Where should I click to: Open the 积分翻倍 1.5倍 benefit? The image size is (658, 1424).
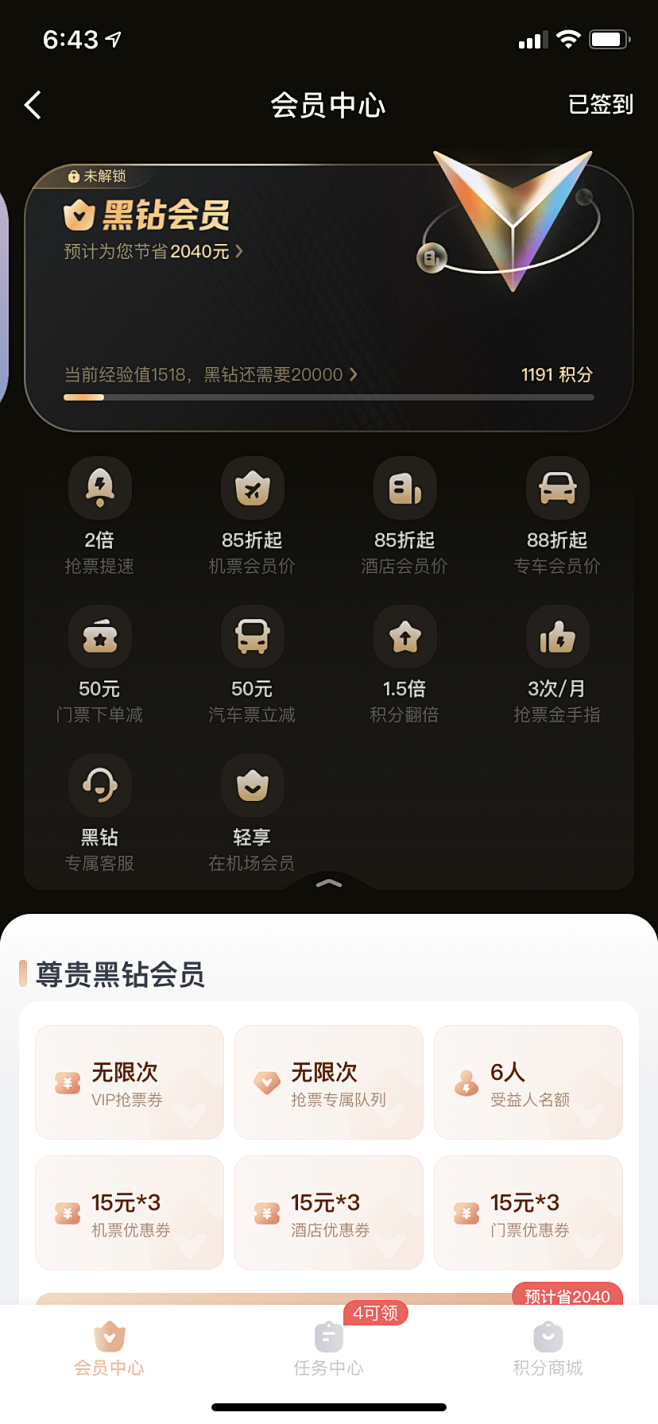point(404,665)
